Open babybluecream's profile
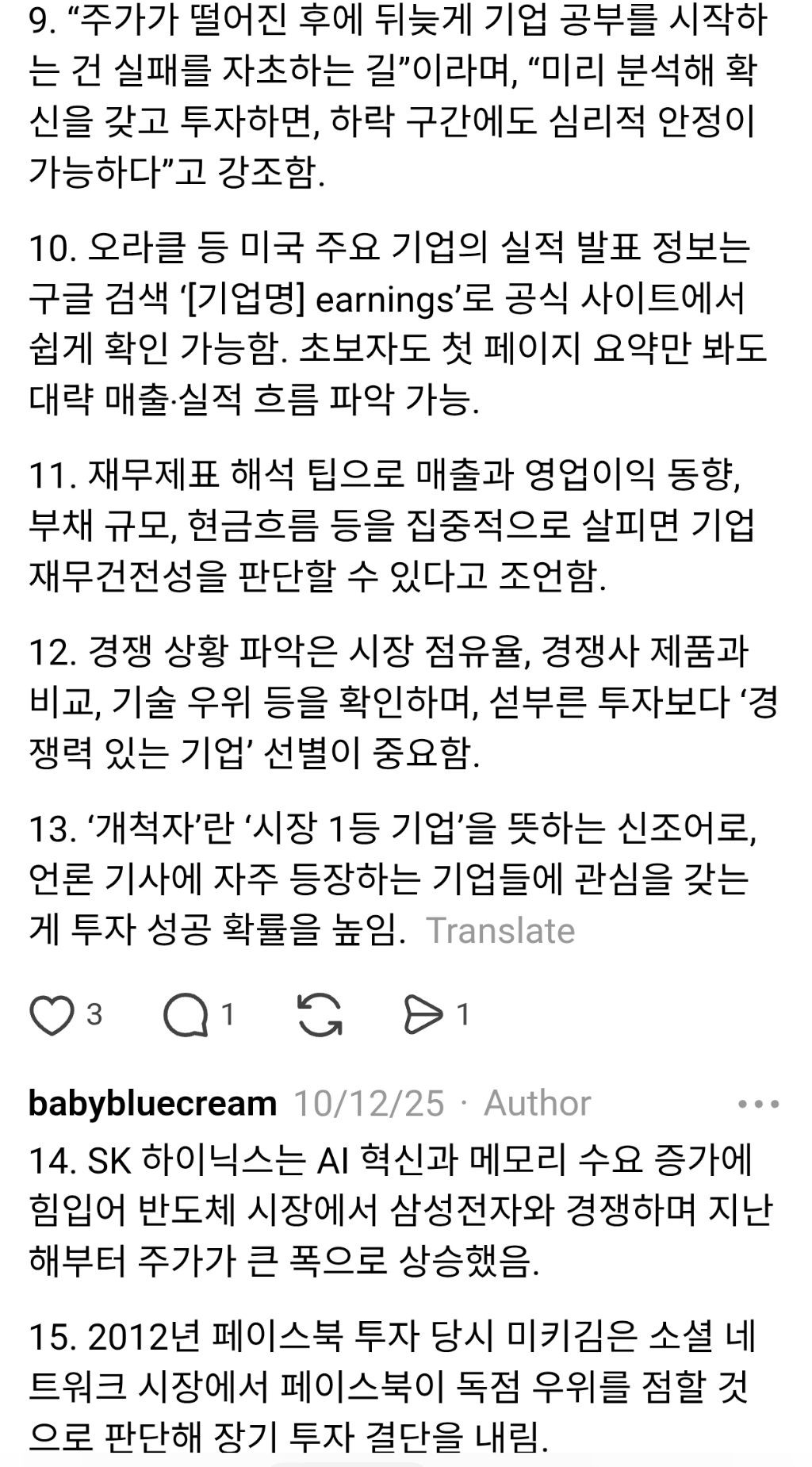 151,1103
